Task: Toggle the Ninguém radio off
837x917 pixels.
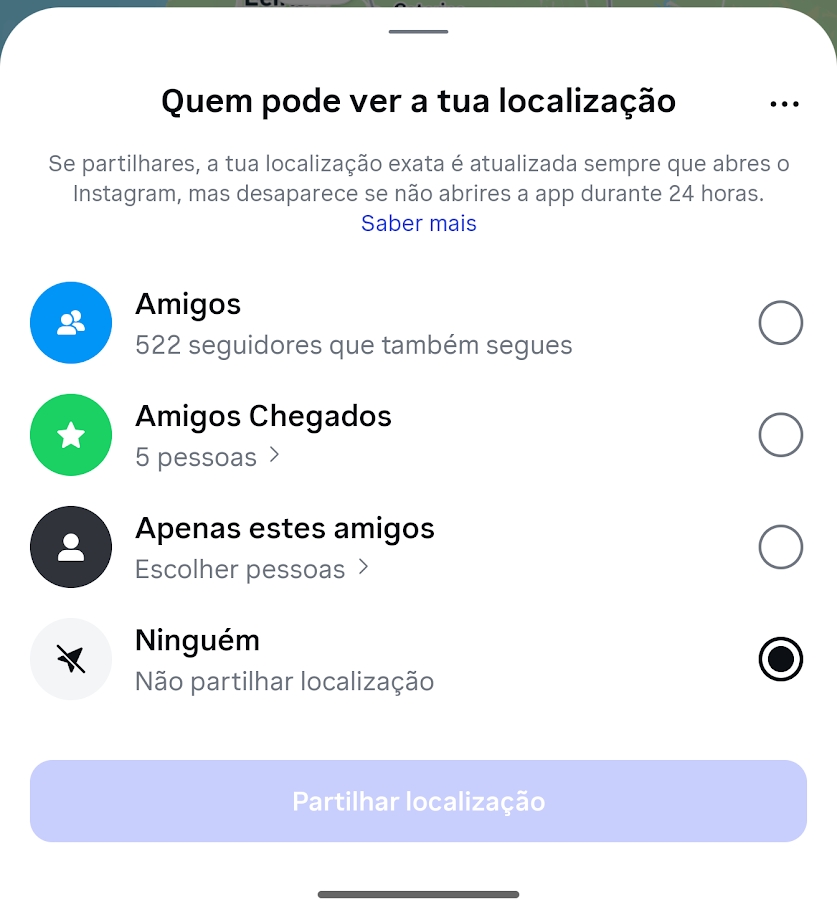Action: click(x=780, y=659)
